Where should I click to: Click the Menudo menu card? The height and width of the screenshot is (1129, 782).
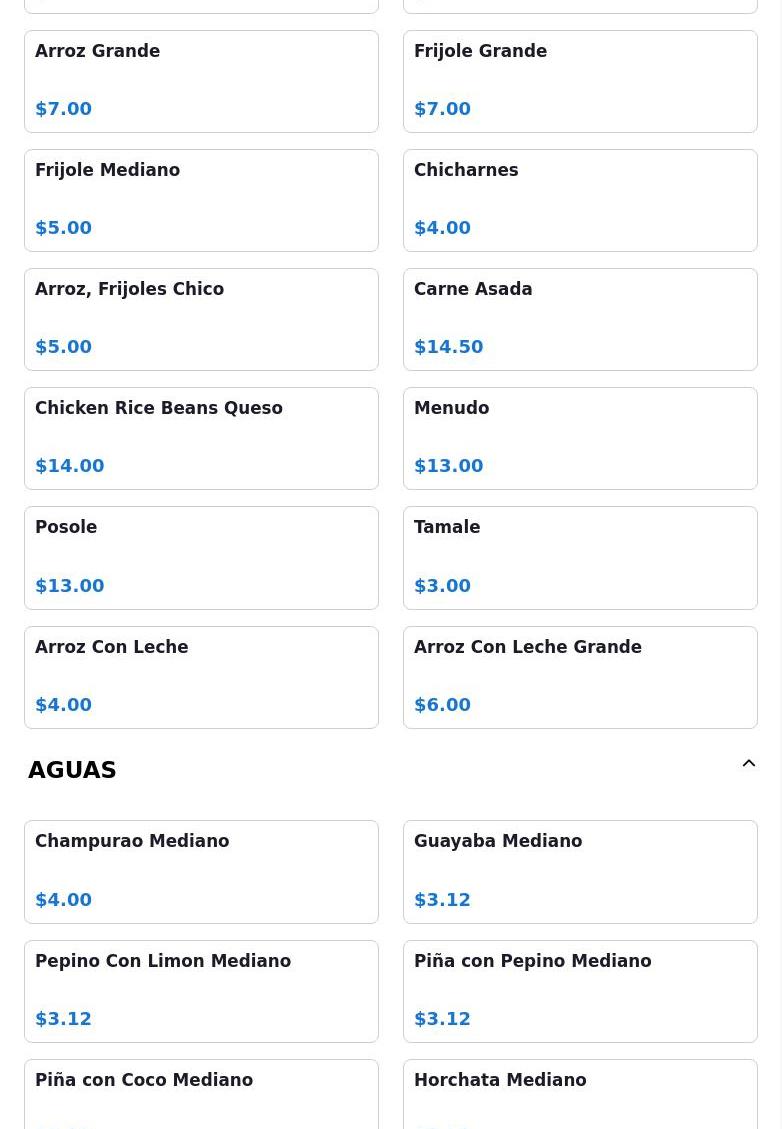pyautogui.click(x=580, y=438)
